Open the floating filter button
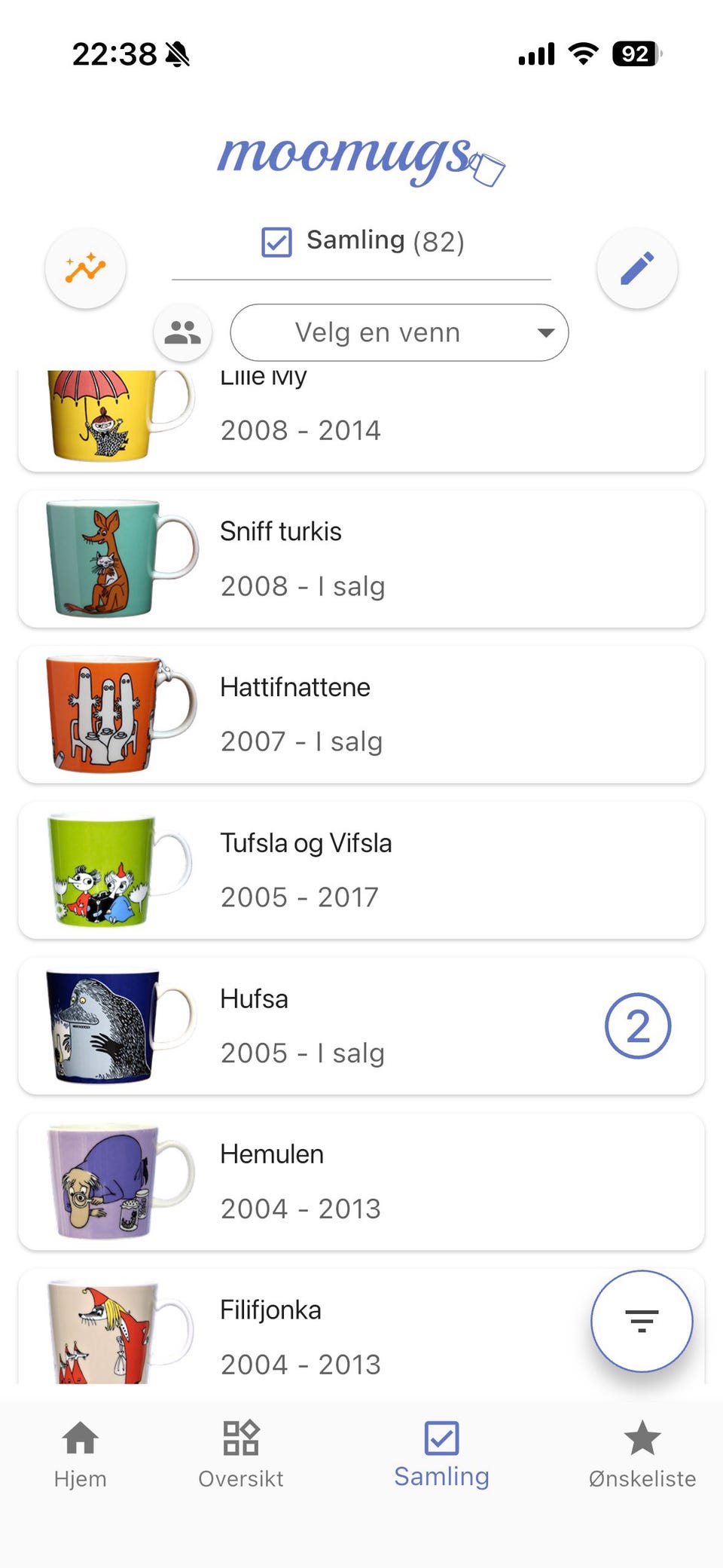 [x=642, y=1321]
